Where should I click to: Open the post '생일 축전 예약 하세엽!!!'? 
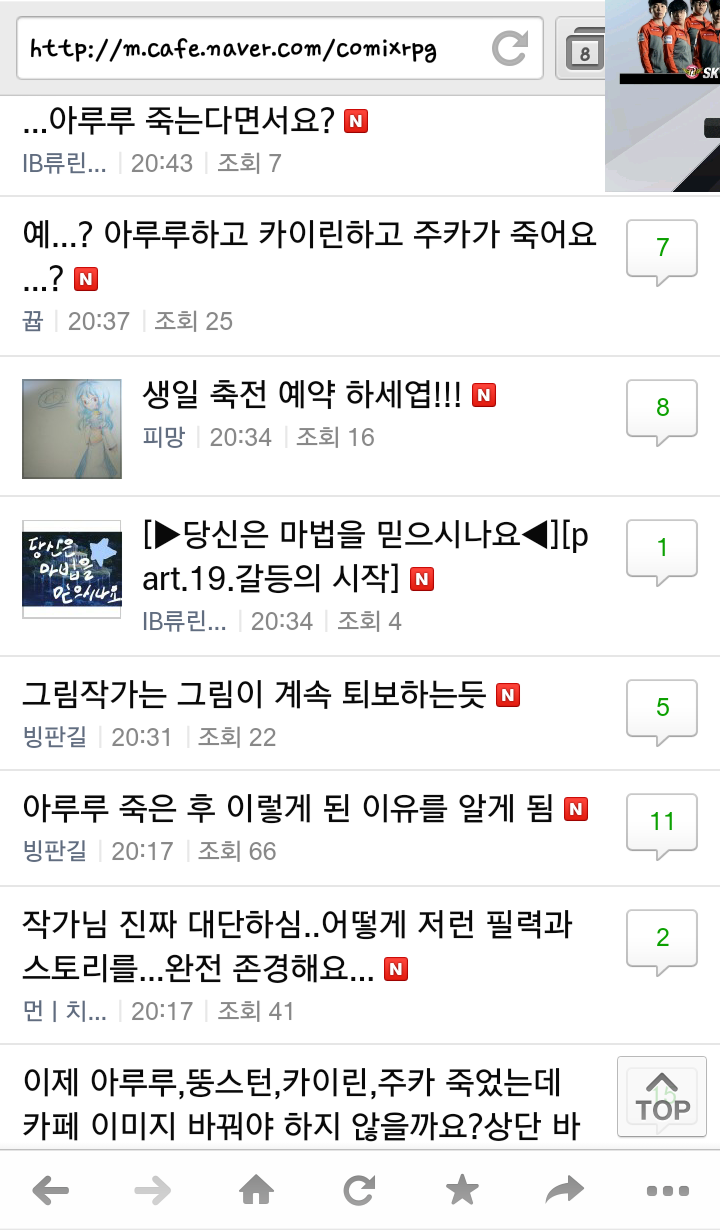(302, 393)
